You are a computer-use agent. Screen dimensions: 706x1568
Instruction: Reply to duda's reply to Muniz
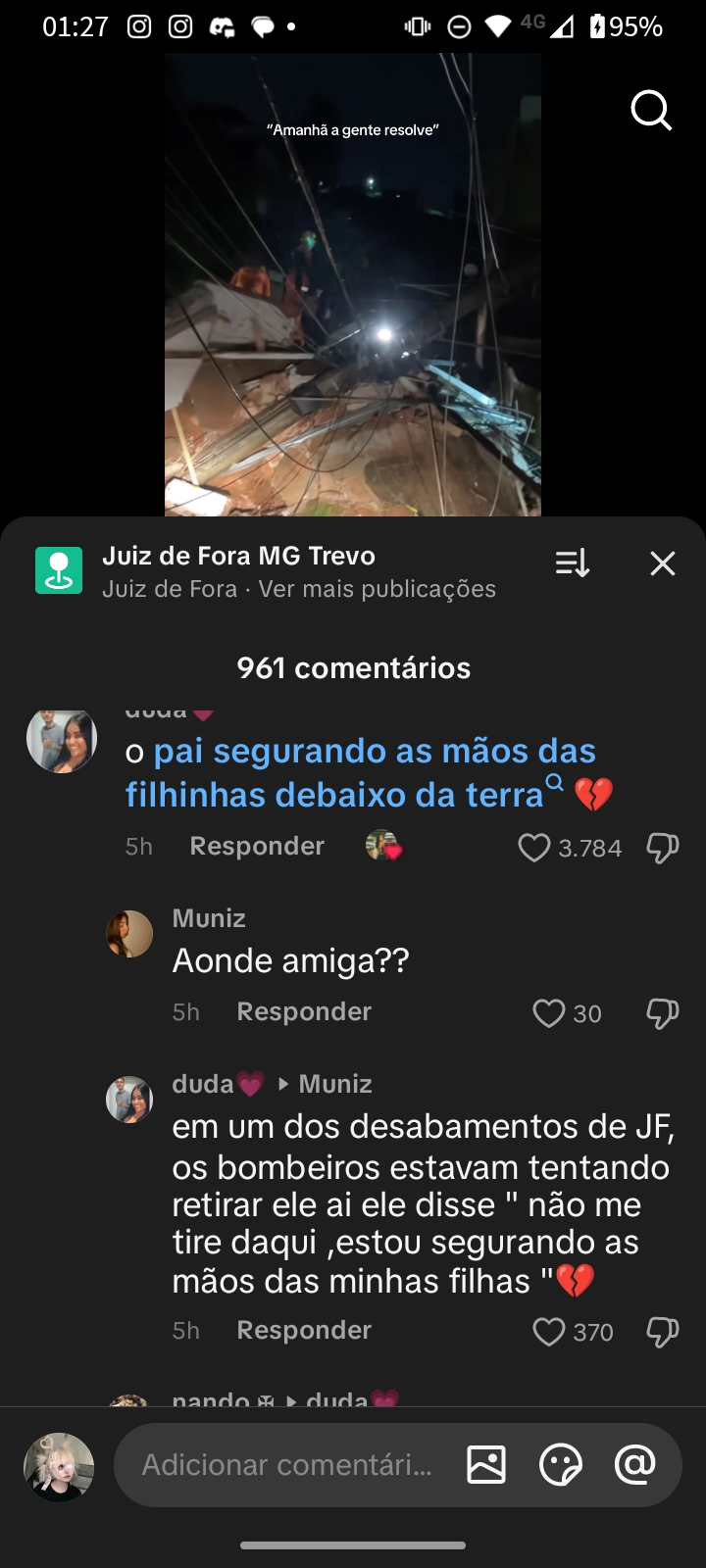pos(304,1331)
